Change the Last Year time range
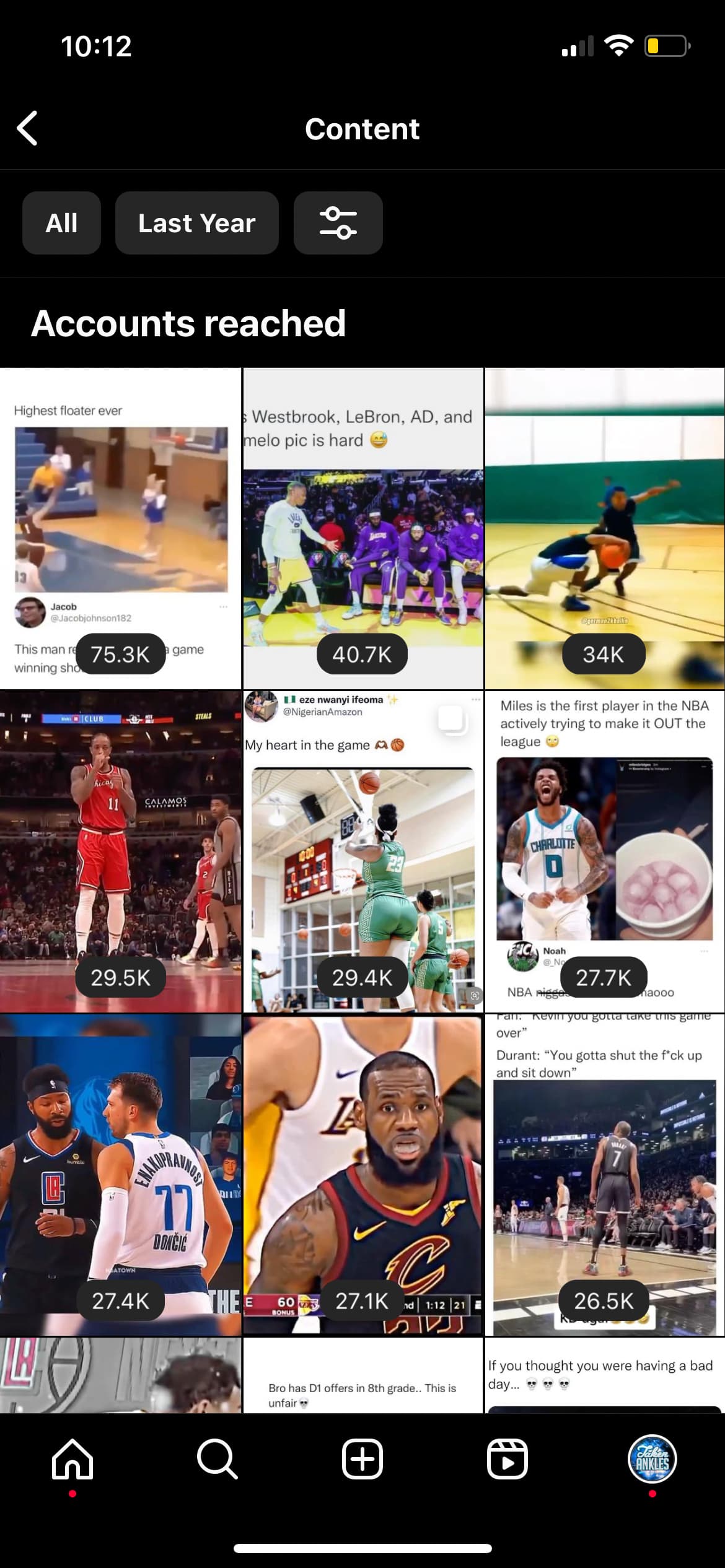This screenshot has width=725, height=1568. 196,223
